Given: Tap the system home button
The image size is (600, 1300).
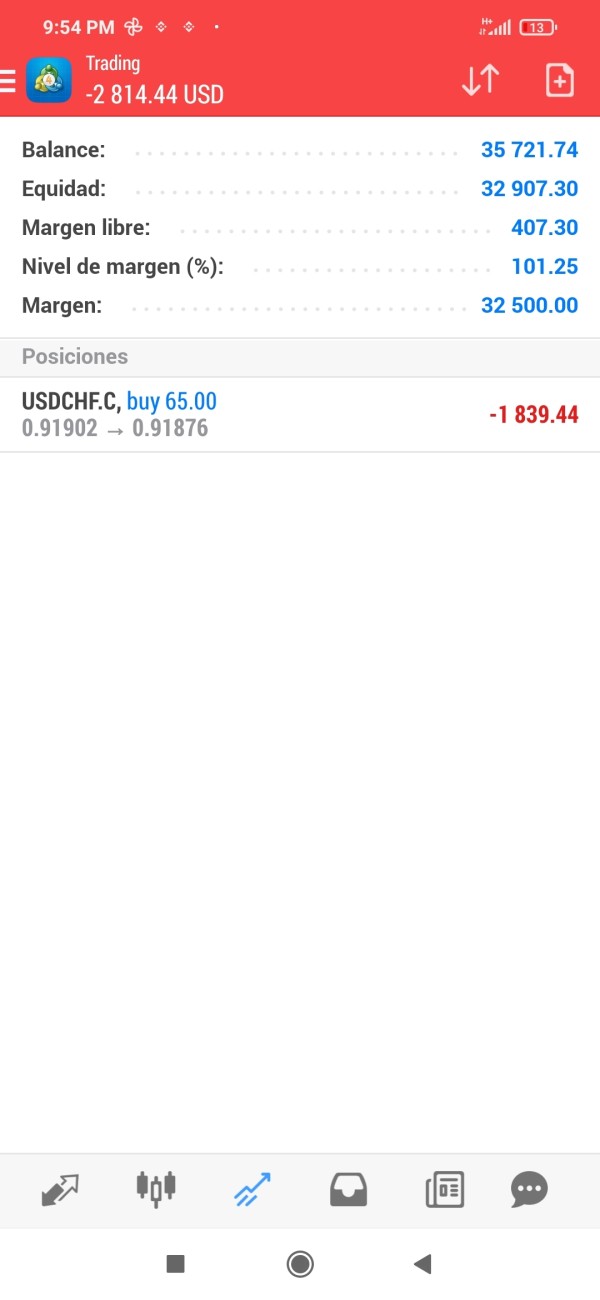Looking at the screenshot, I should (x=300, y=1264).
